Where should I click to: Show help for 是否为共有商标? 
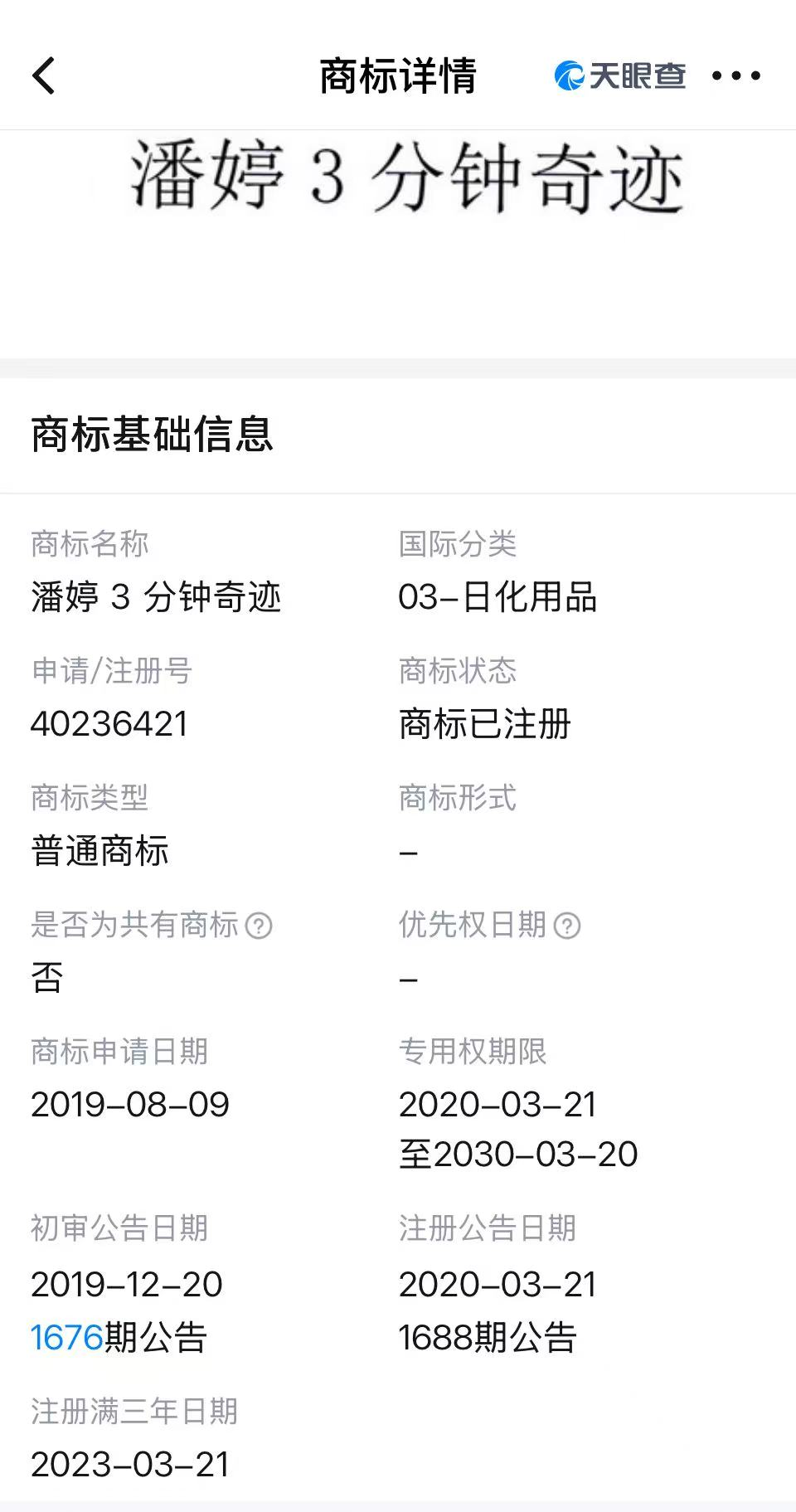click(x=259, y=926)
